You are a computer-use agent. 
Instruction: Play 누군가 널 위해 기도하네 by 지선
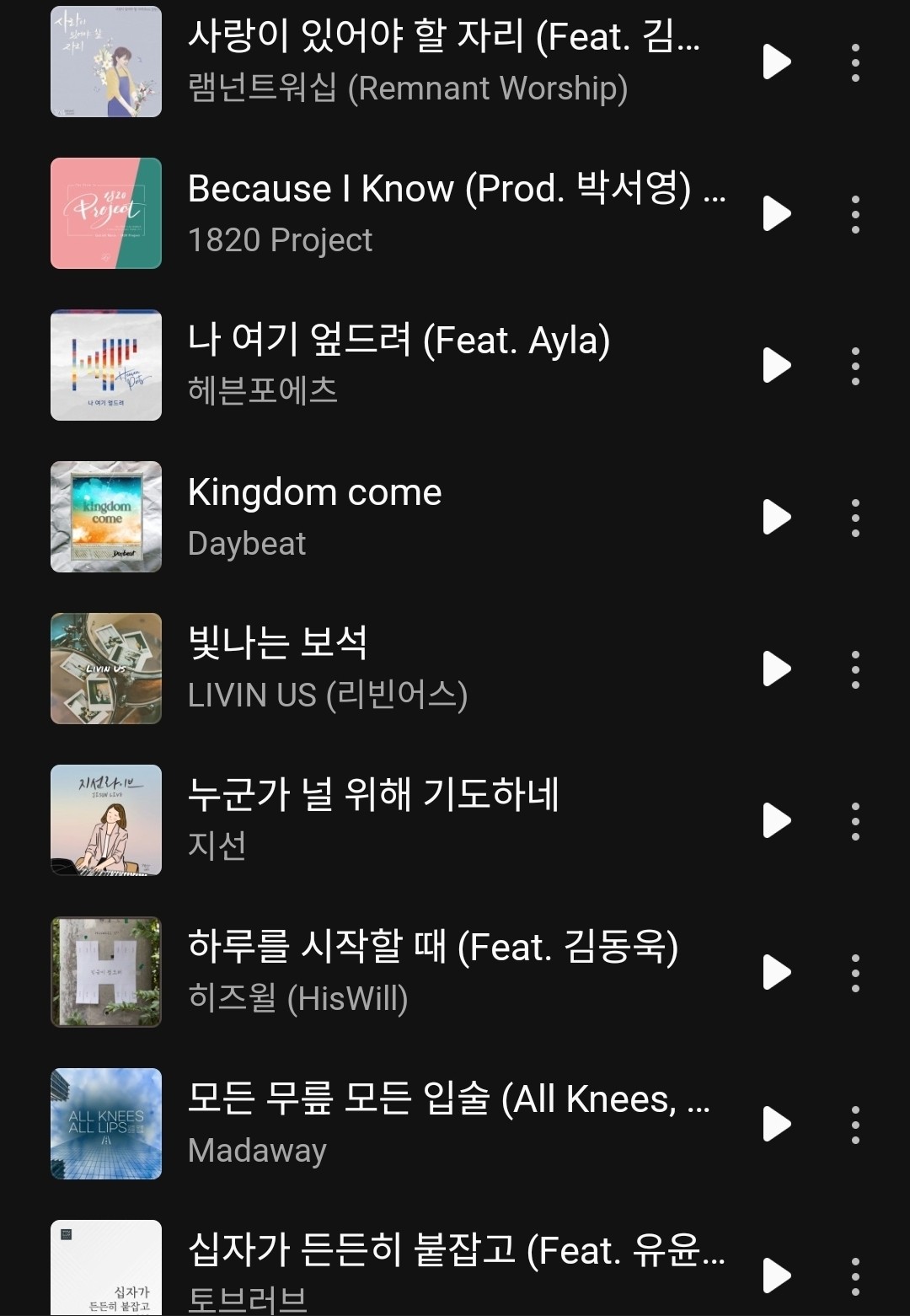pyautogui.click(x=776, y=820)
